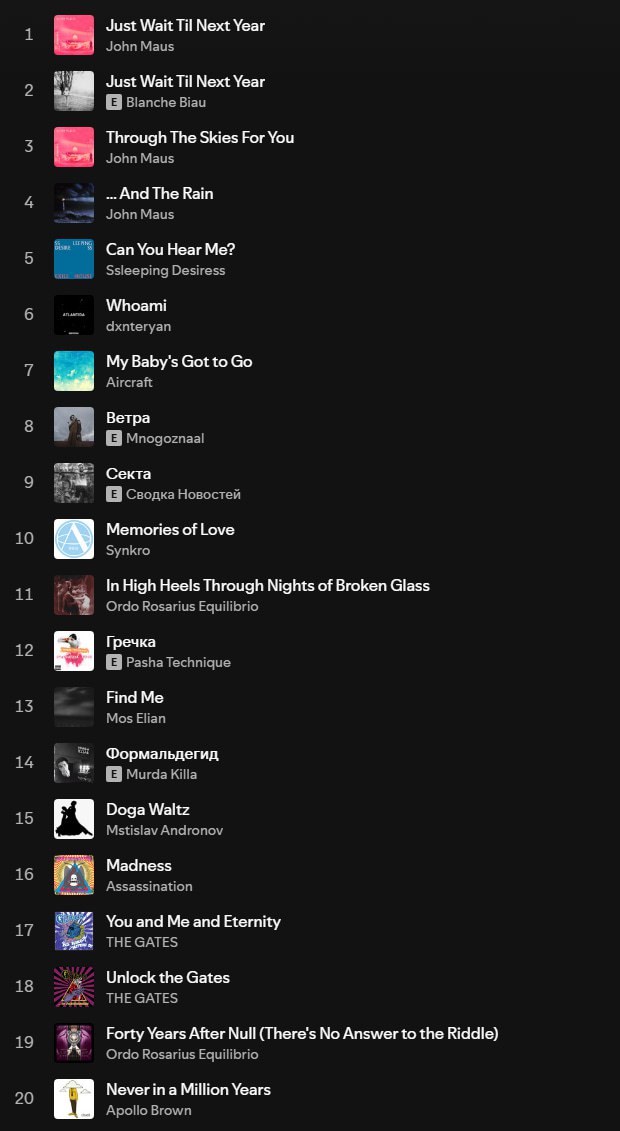Play Формальдегид by Murda Killa
620x1131 pixels.
click(x=162, y=754)
